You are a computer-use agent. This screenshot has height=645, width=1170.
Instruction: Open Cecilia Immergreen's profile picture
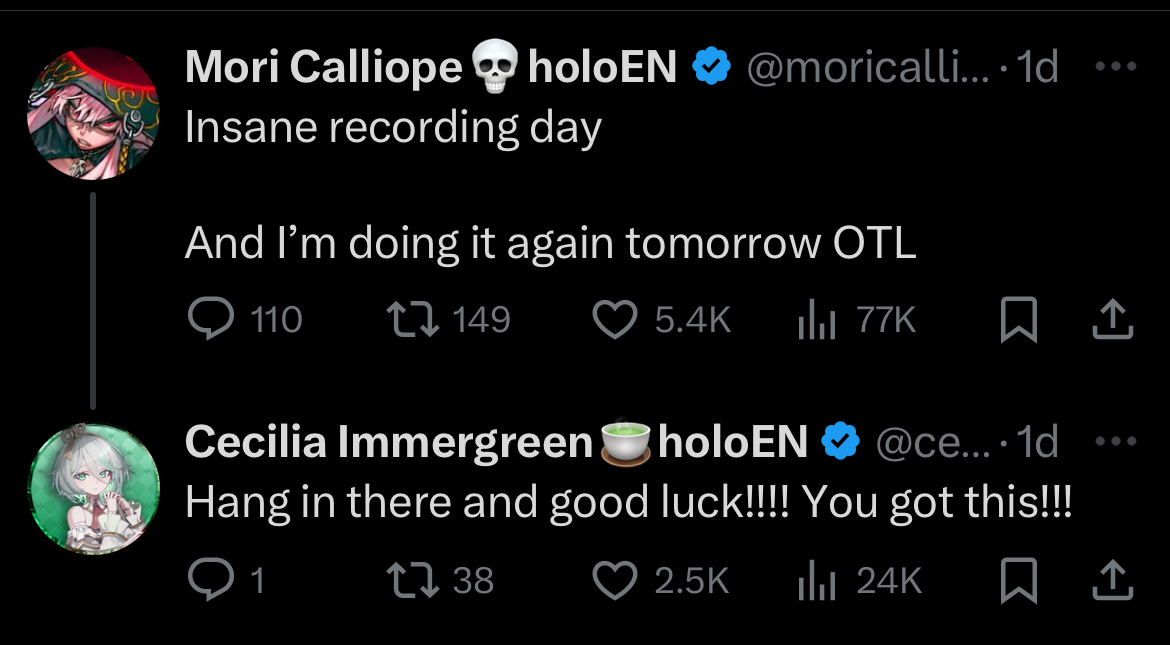(93, 488)
